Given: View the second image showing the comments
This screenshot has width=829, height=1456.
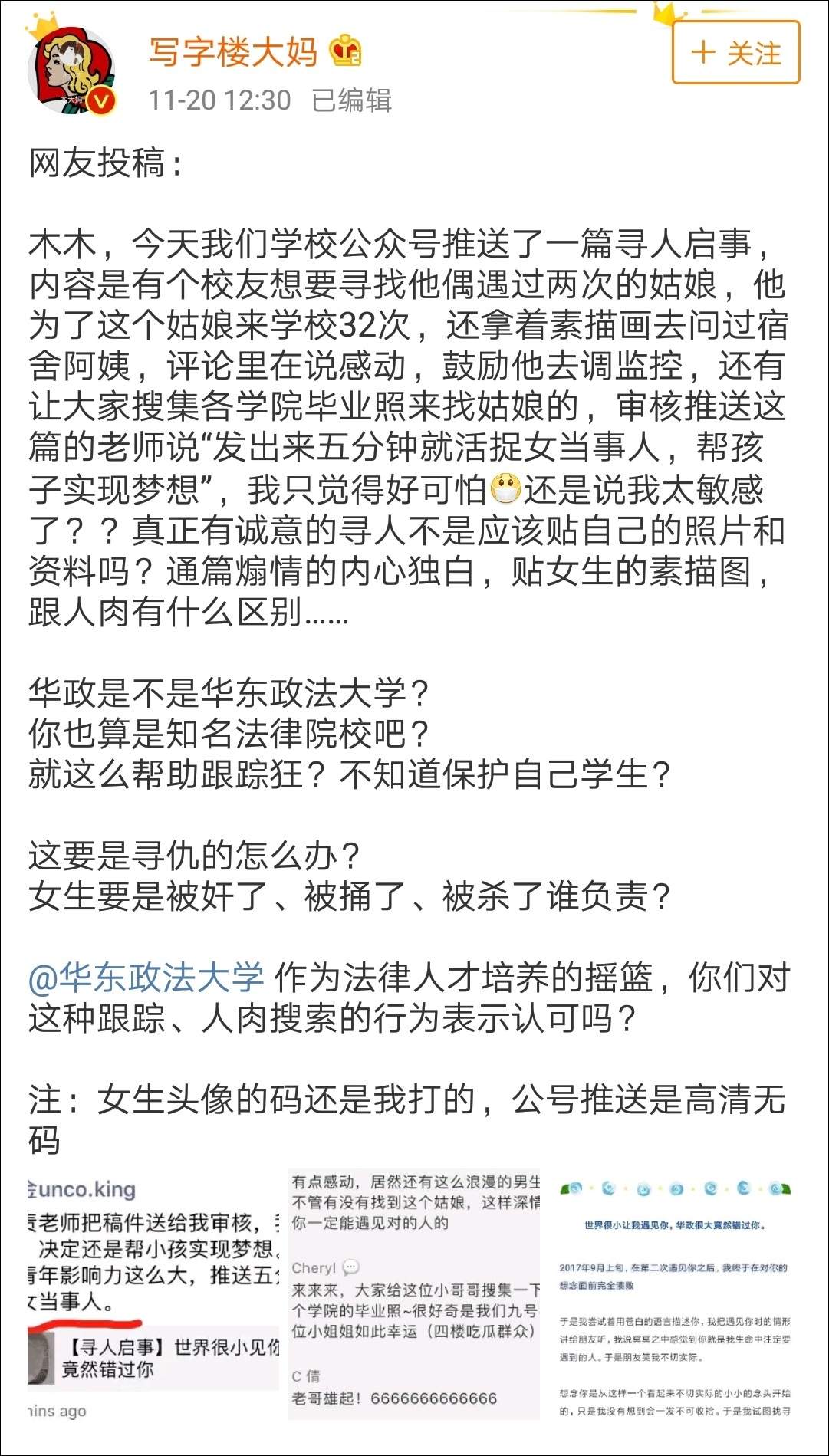Looking at the screenshot, I should (414, 1297).
